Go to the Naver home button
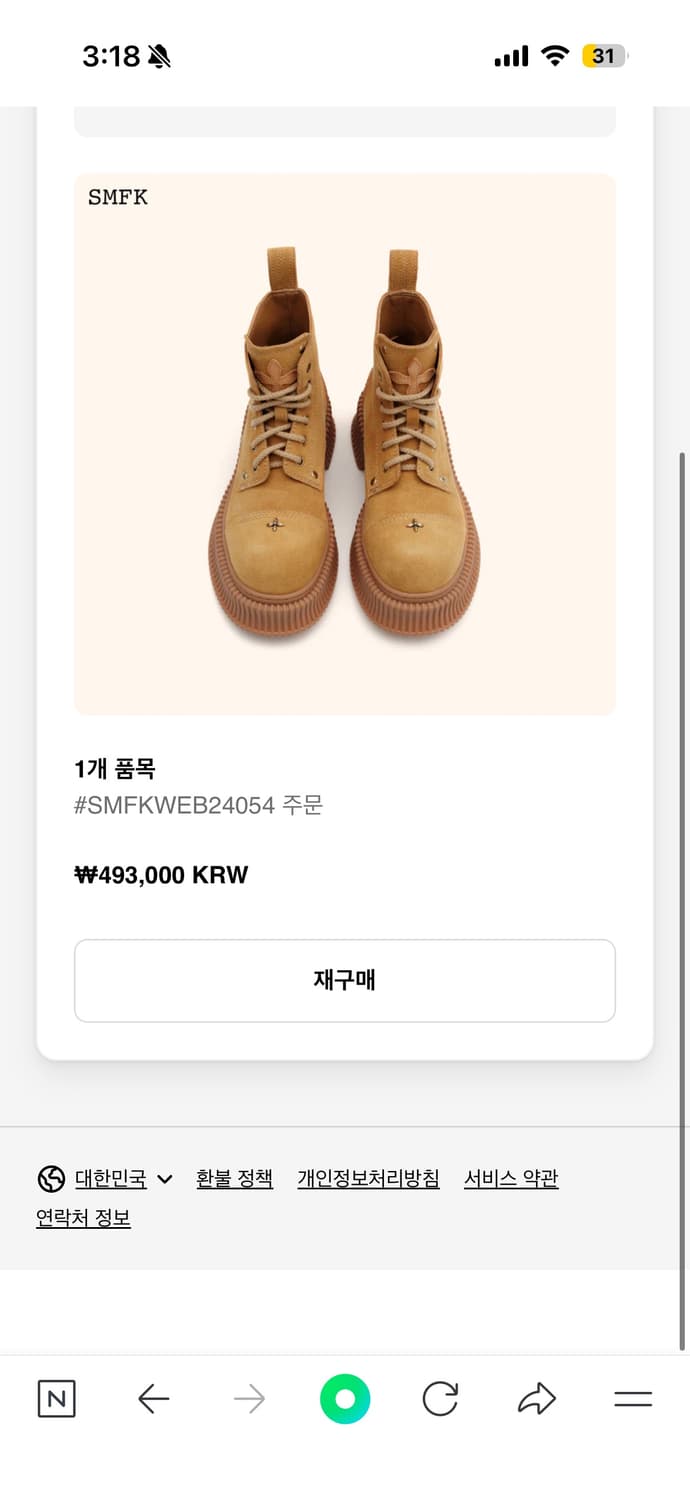Image resolution: width=690 pixels, height=1500 pixels. pyautogui.click(x=56, y=1399)
